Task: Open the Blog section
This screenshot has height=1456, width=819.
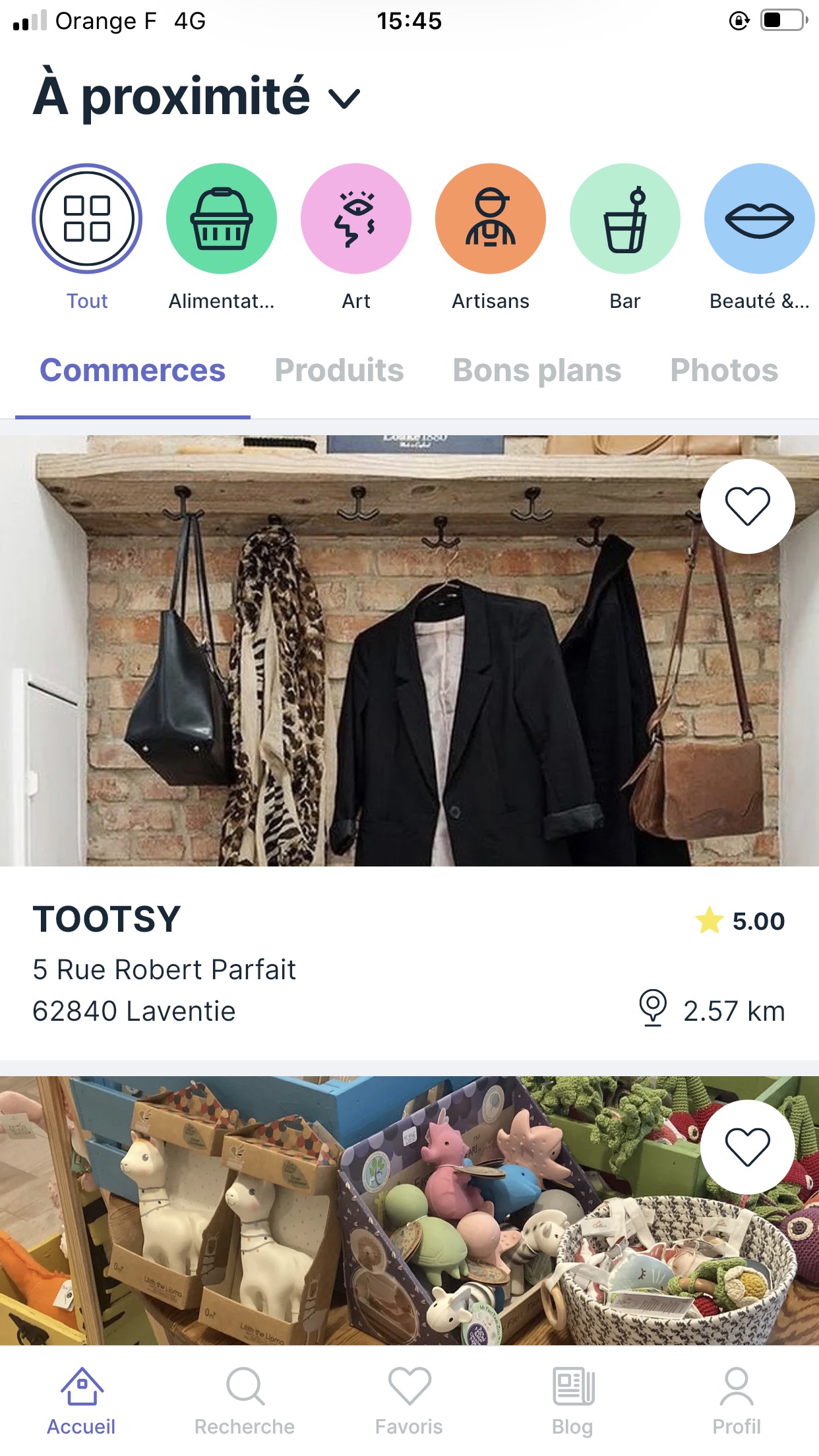Action: pyautogui.click(x=573, y=1398)
